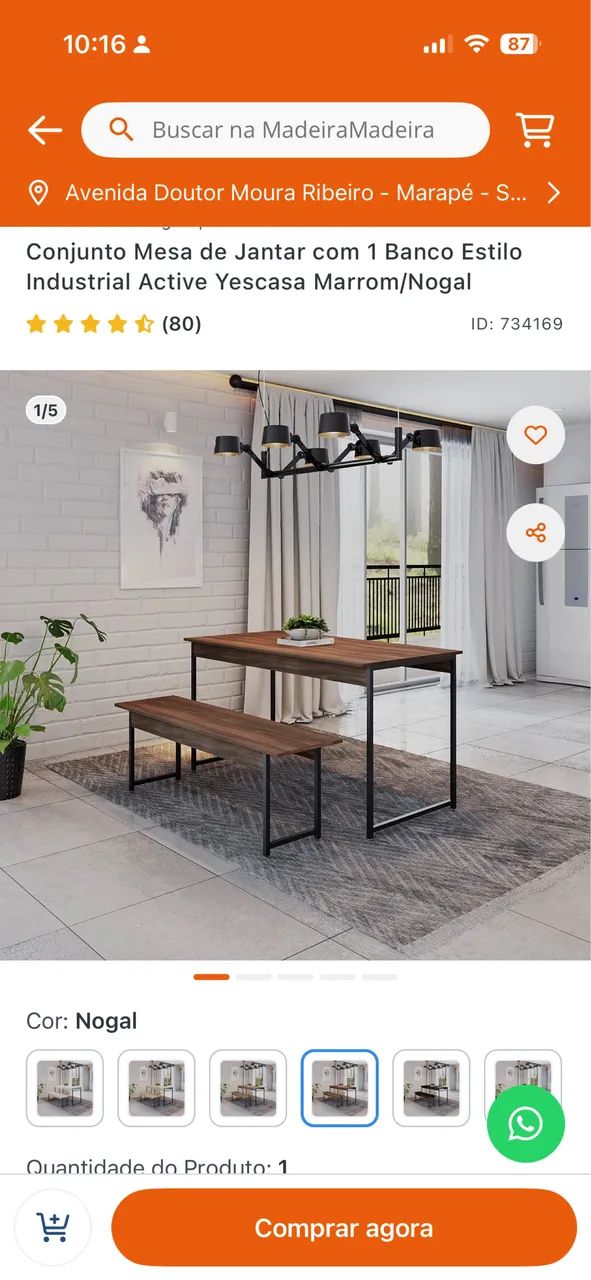The image size is (591, 1280).
Task: Select the first color option thumbnail
Action: pyautogui.click(x=65, y=1088)
